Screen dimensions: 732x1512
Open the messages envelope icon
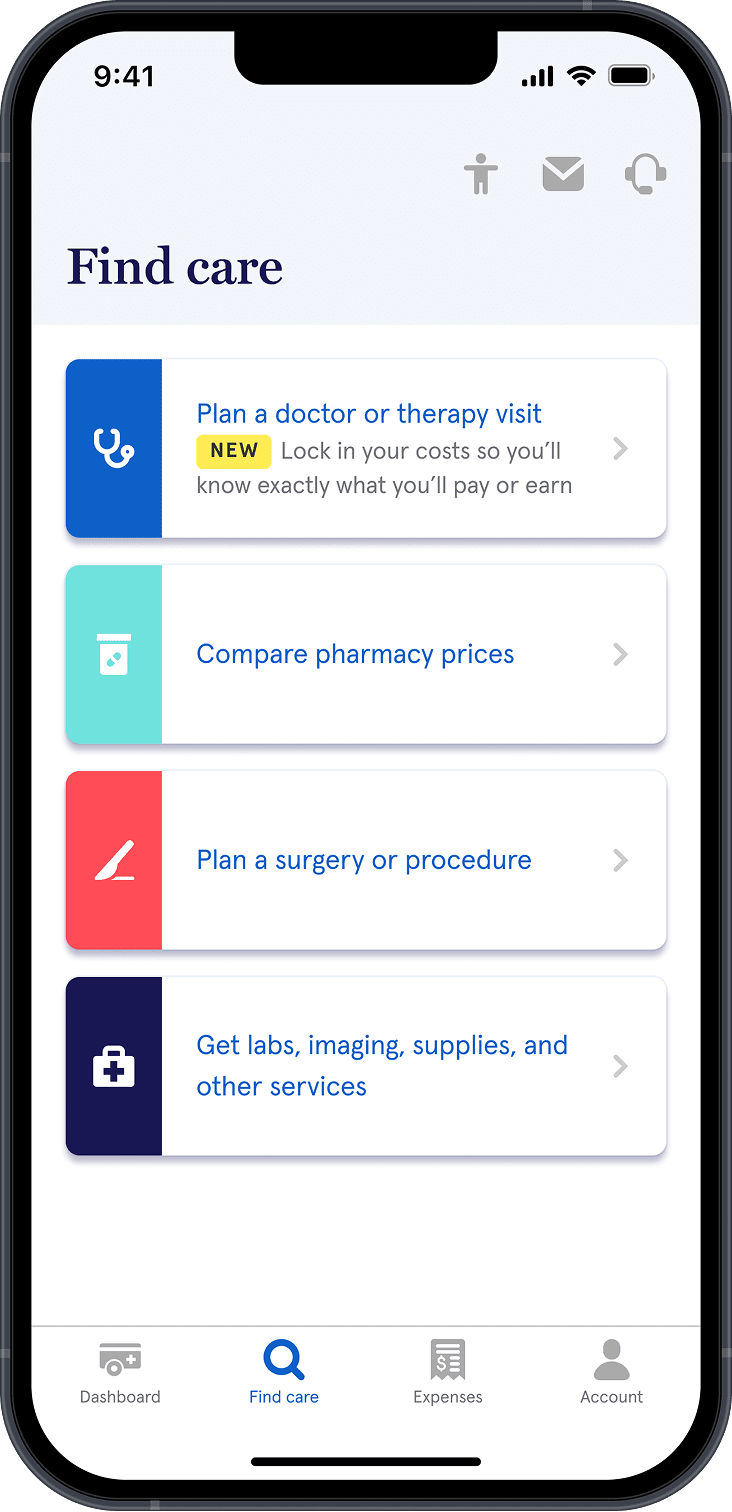563,174
